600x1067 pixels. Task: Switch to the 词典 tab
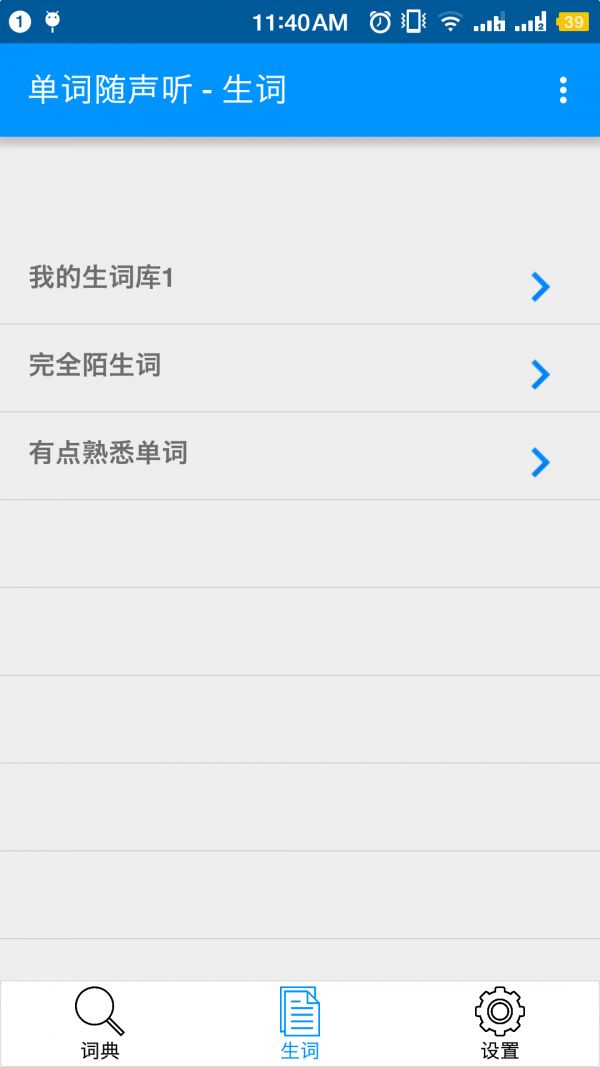[100, 1023]
